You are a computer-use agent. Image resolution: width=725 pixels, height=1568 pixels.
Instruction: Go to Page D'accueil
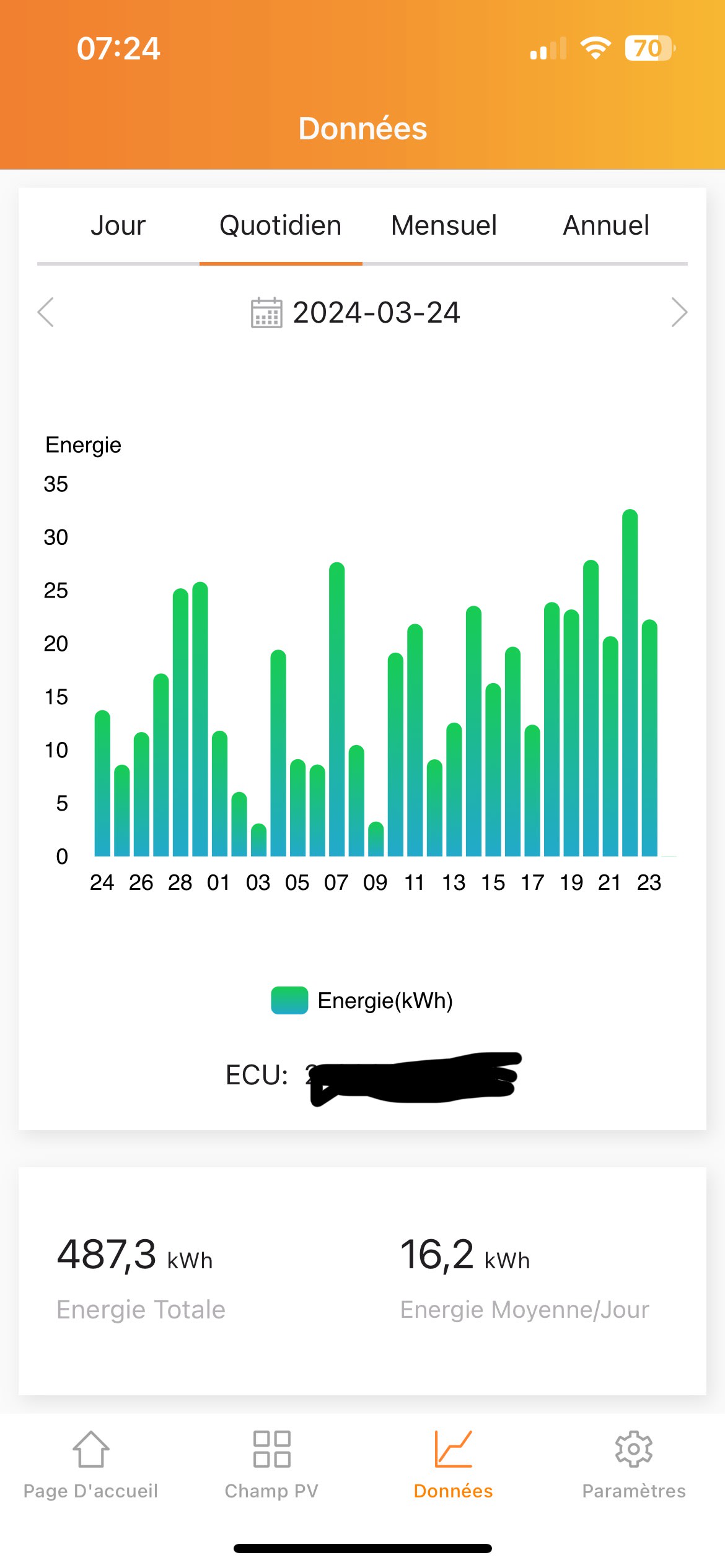click(90, 1465)
